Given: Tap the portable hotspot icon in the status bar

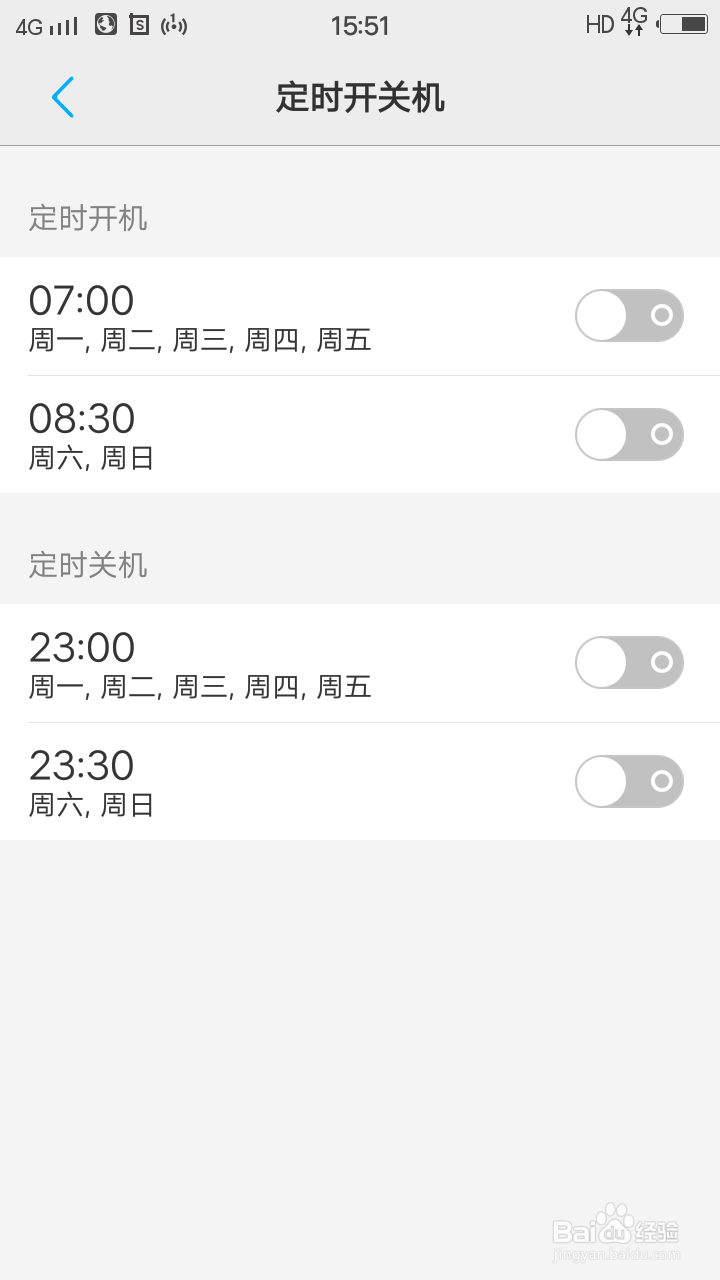Looking at the screenshot, I should [x=172, y=24].
